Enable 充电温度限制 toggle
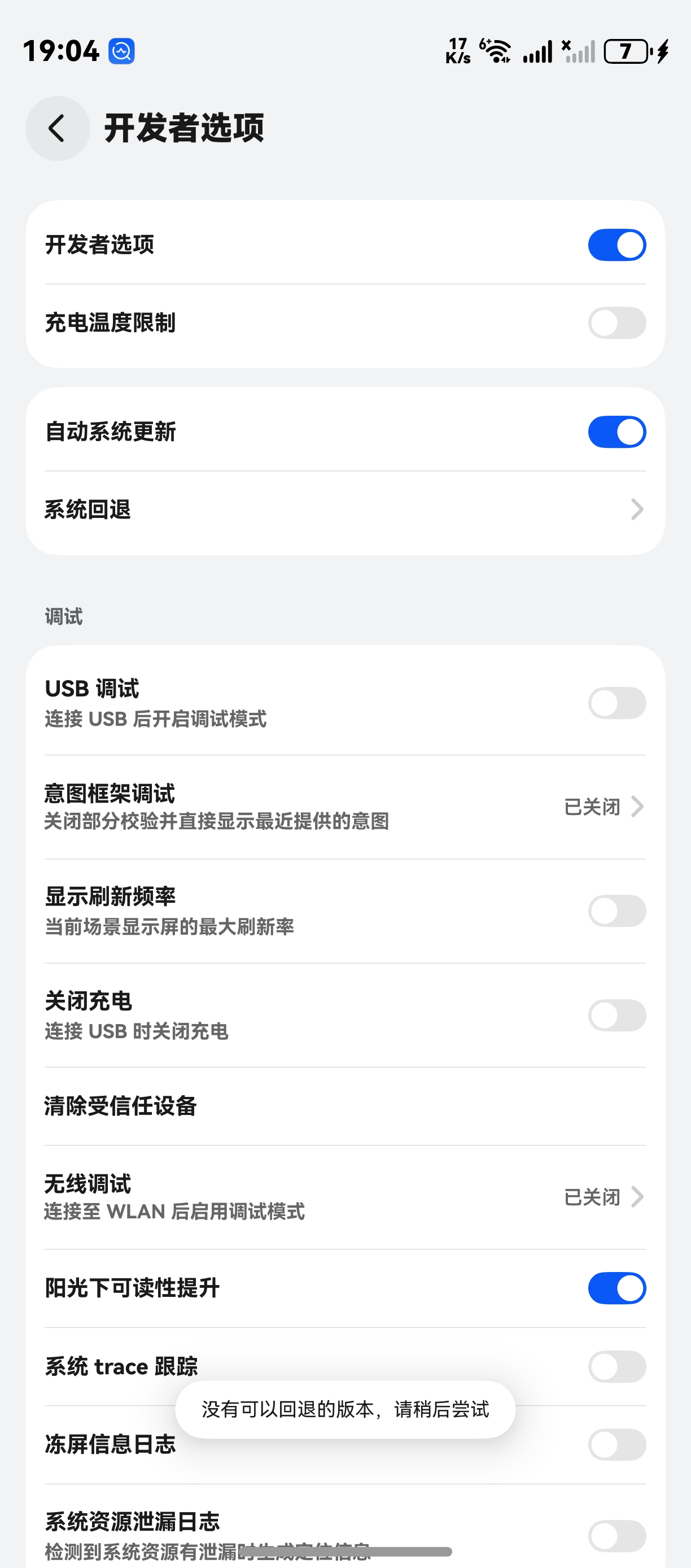Image resolution: width=691 pixels, height=1568 pixels. [616, 323]
